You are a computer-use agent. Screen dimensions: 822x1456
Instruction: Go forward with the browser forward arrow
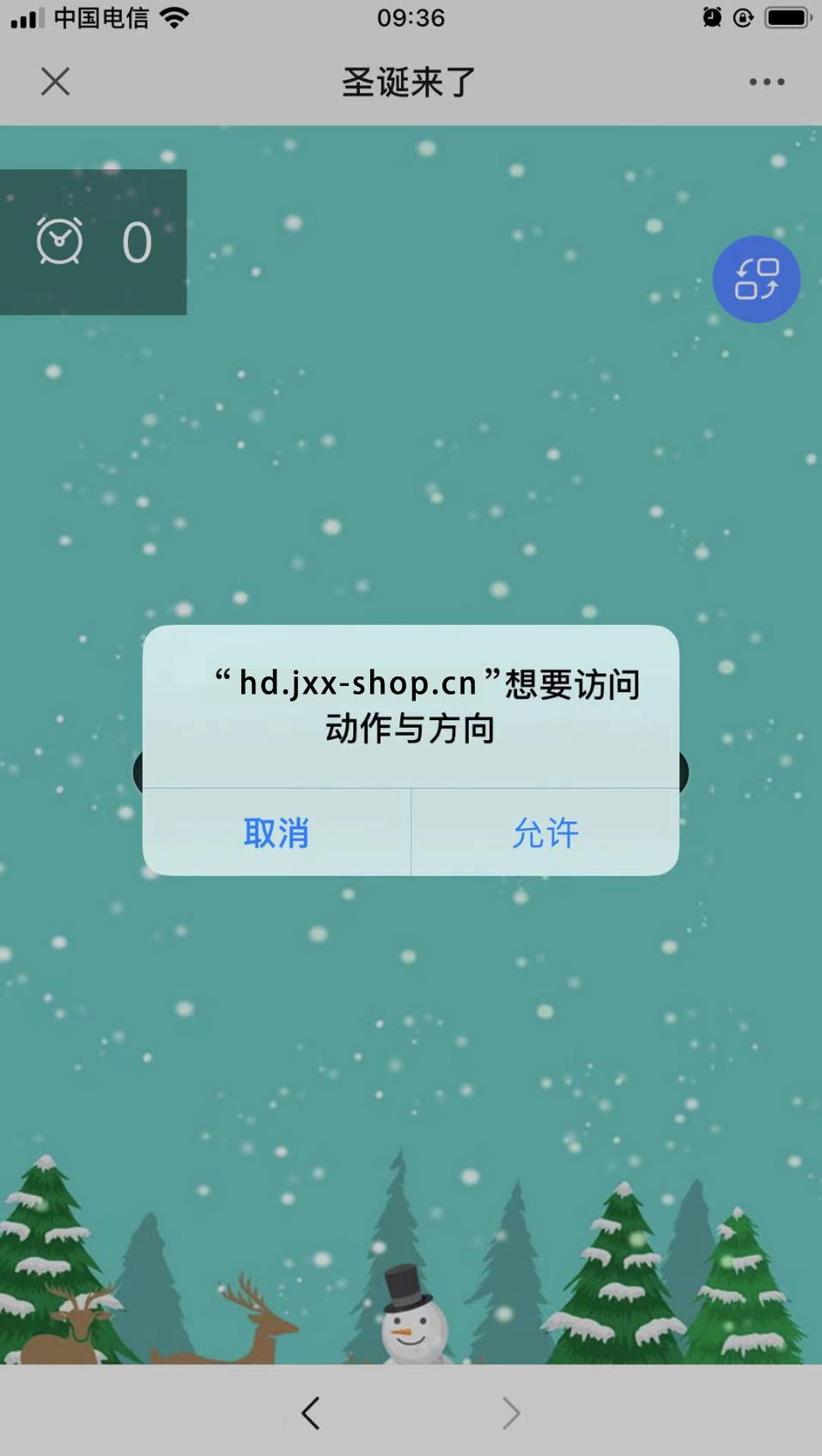coord(511,1412)
